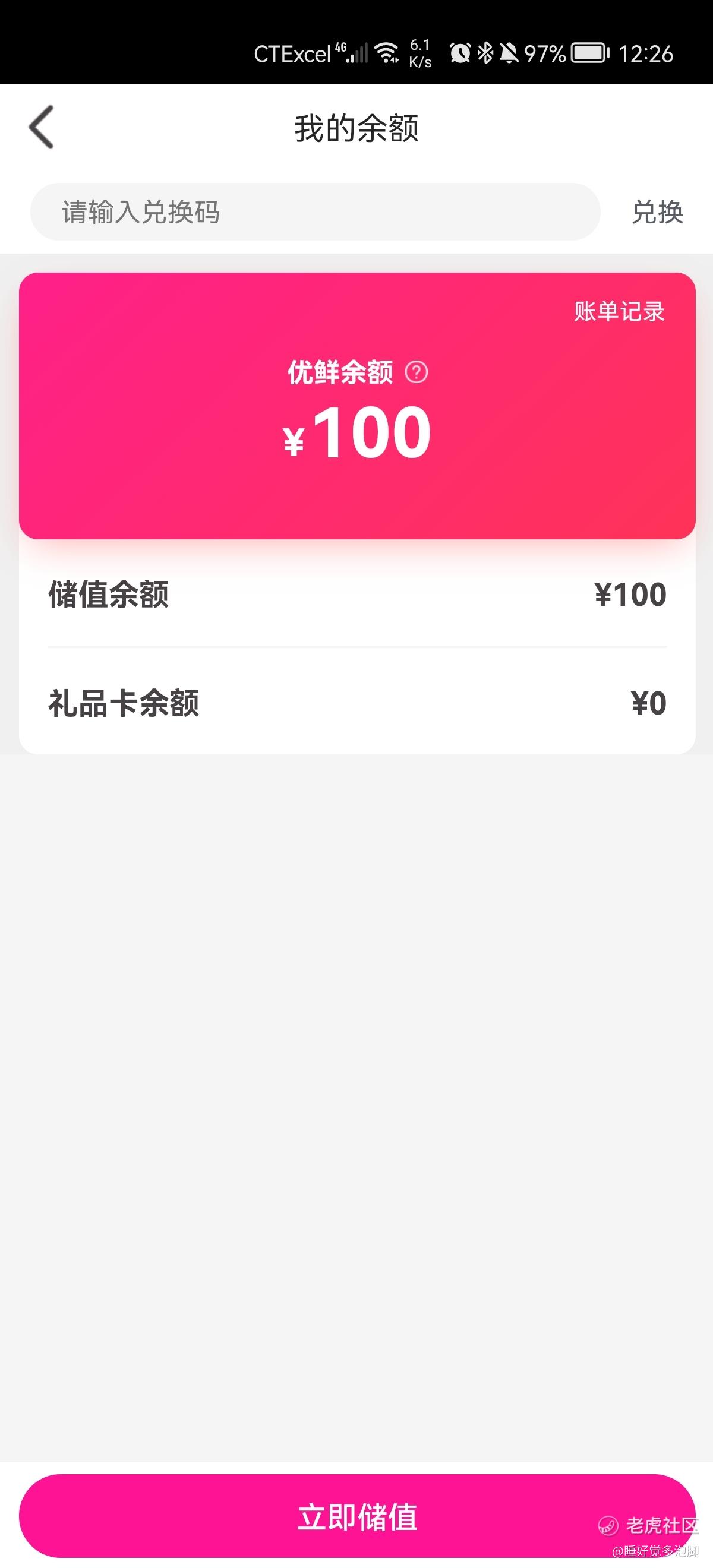The image size is (713, 1568).
Task: Go back using the top-left arrow
Action: [x=42, y=127]
